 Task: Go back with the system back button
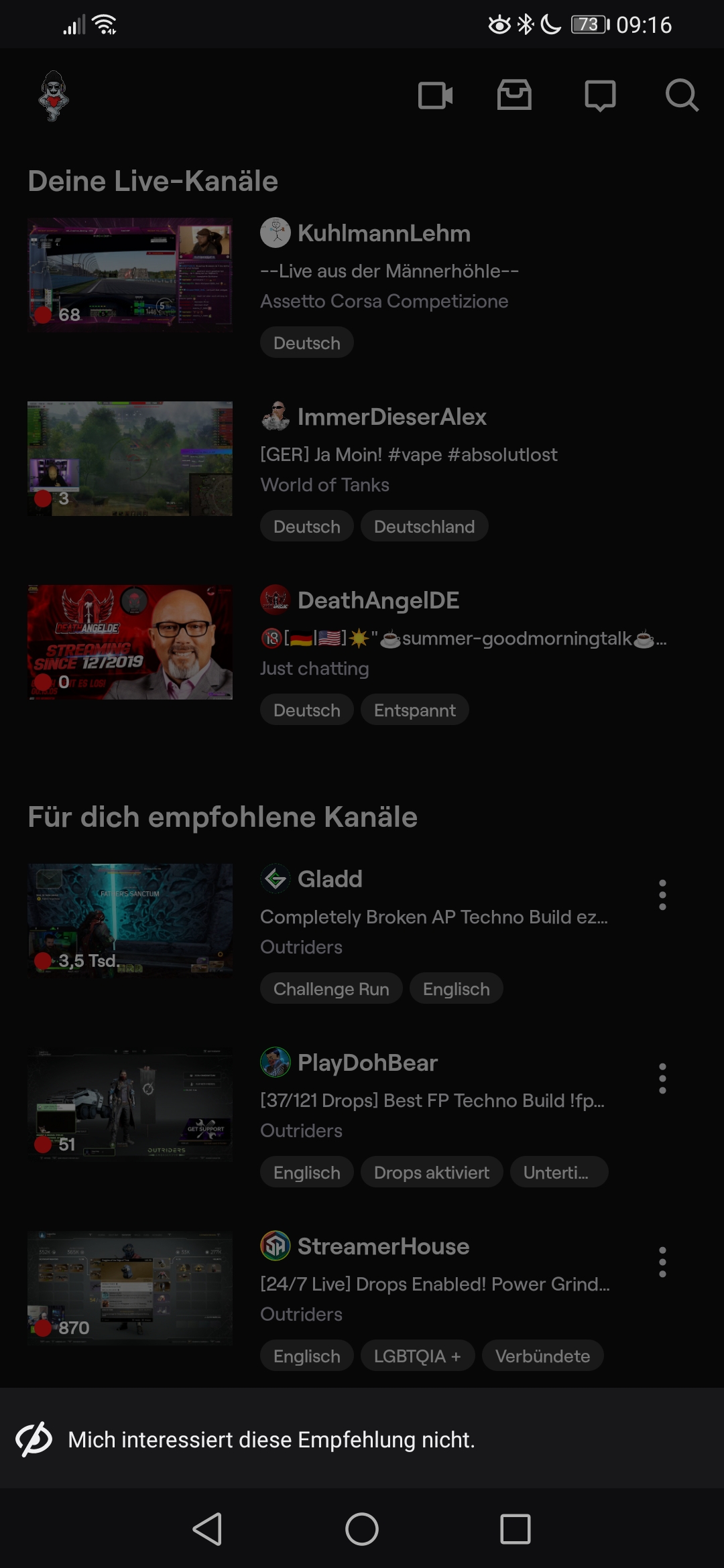(207, 1529)
